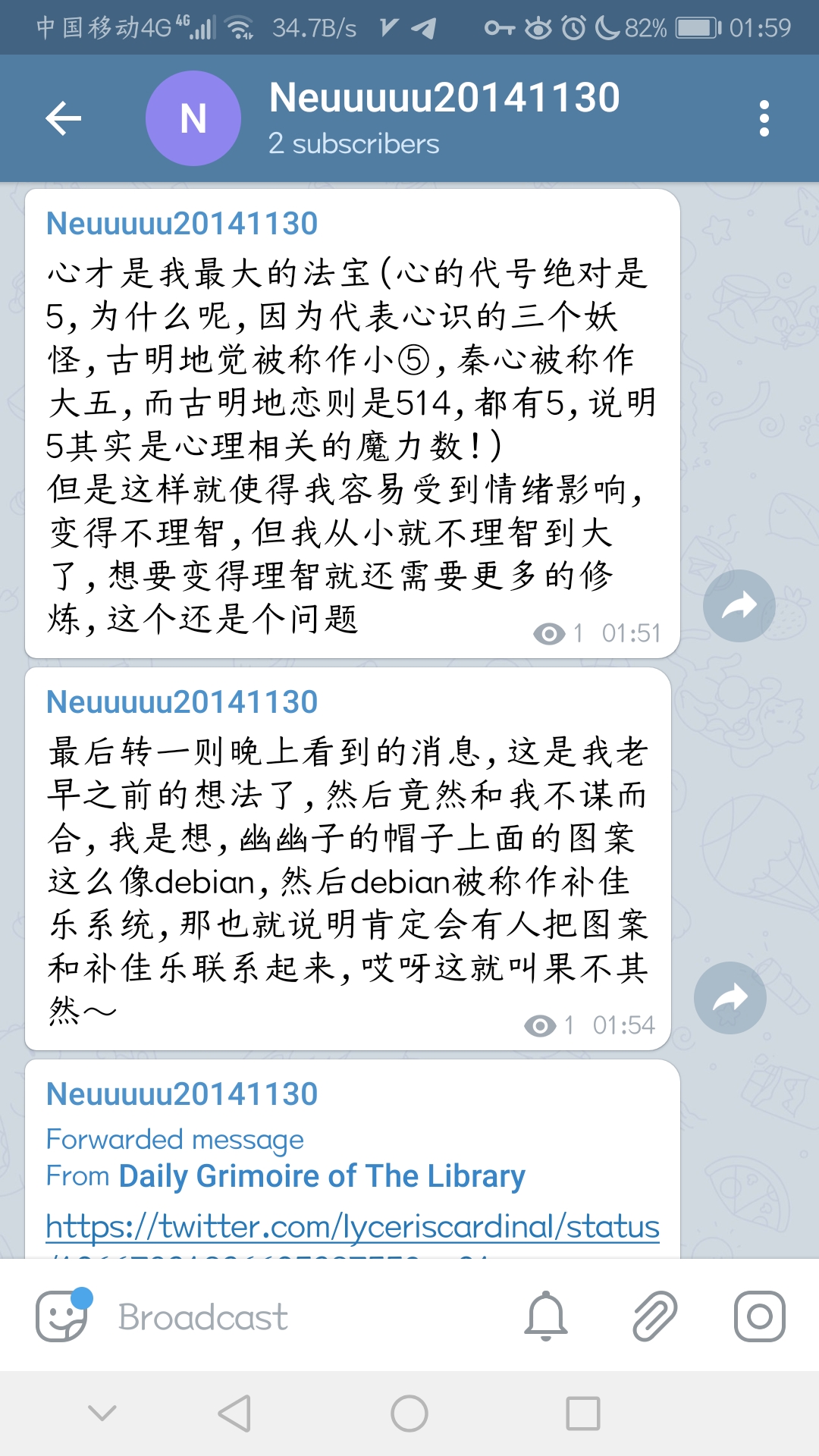Screen dimensions: 819x1456
Task: Open the channel overflow menu
Action: coord(764,118)
